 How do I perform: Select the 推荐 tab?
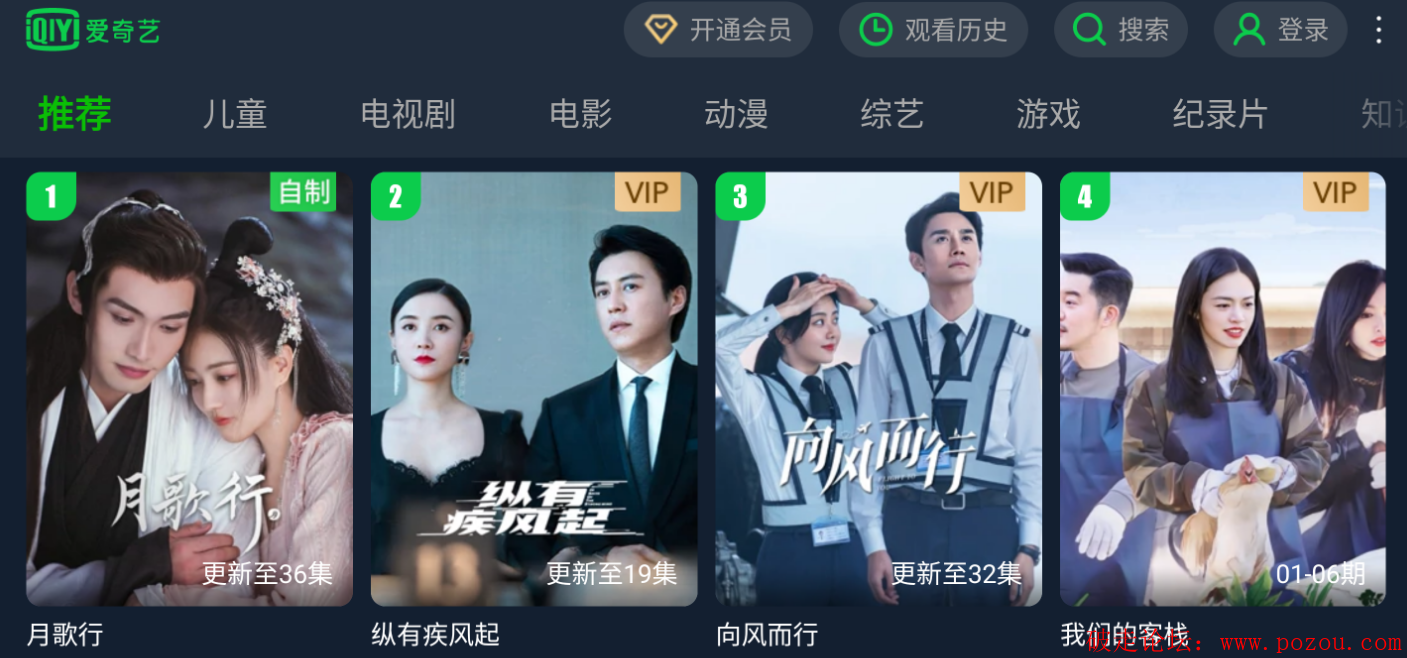(75, 114)
